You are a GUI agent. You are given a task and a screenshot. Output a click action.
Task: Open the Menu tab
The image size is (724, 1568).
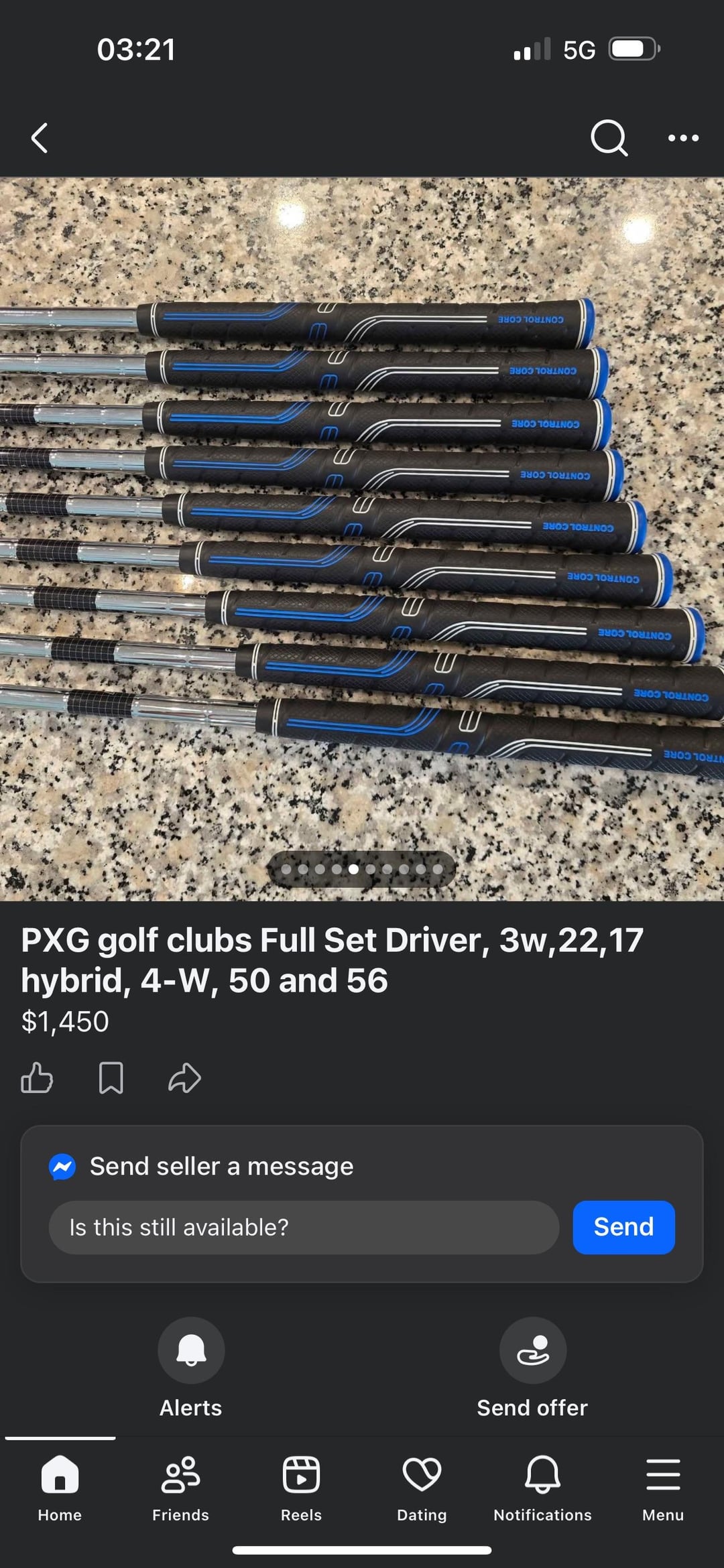click(663, 1484)
